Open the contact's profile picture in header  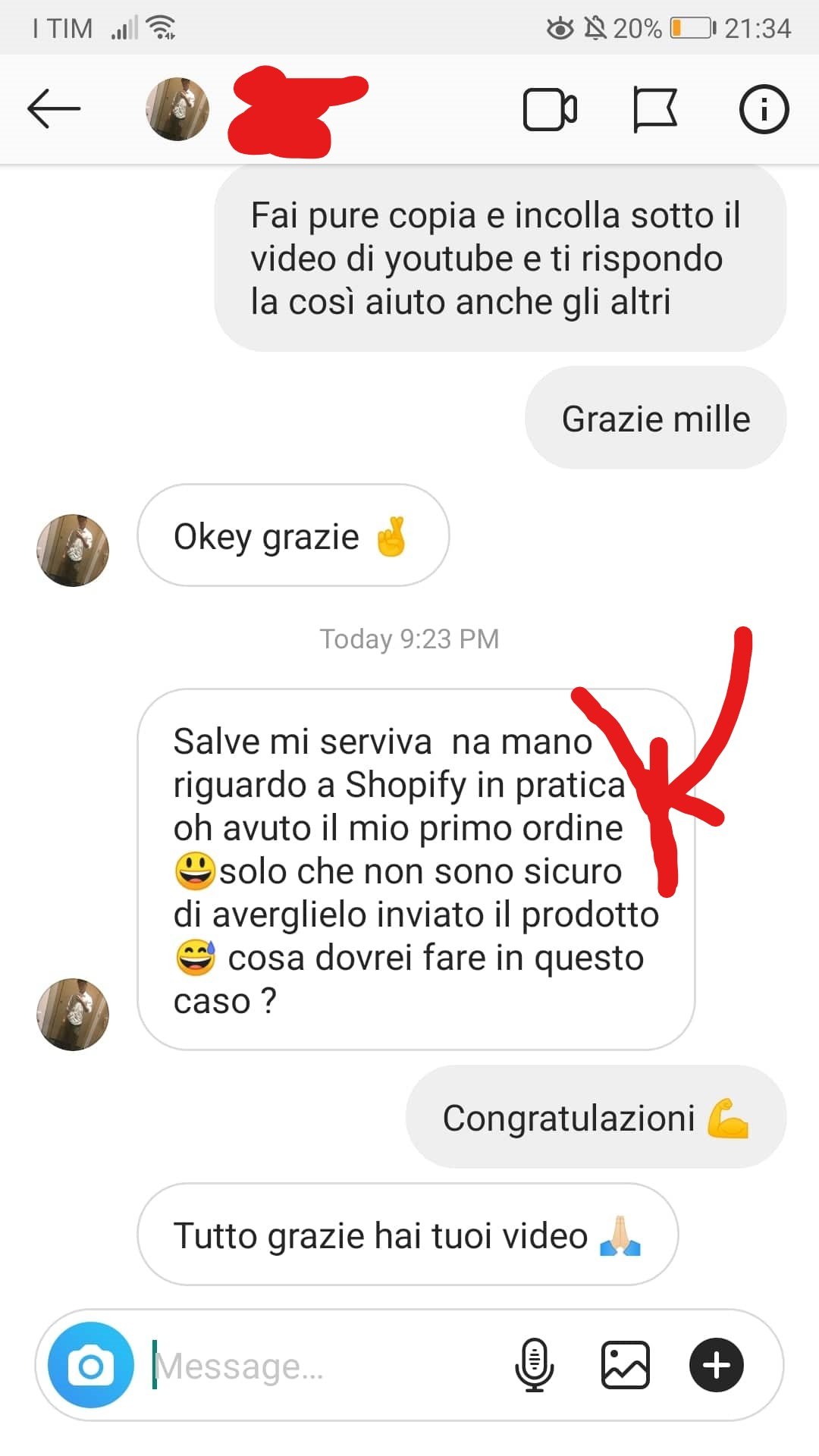coord(177,109)
